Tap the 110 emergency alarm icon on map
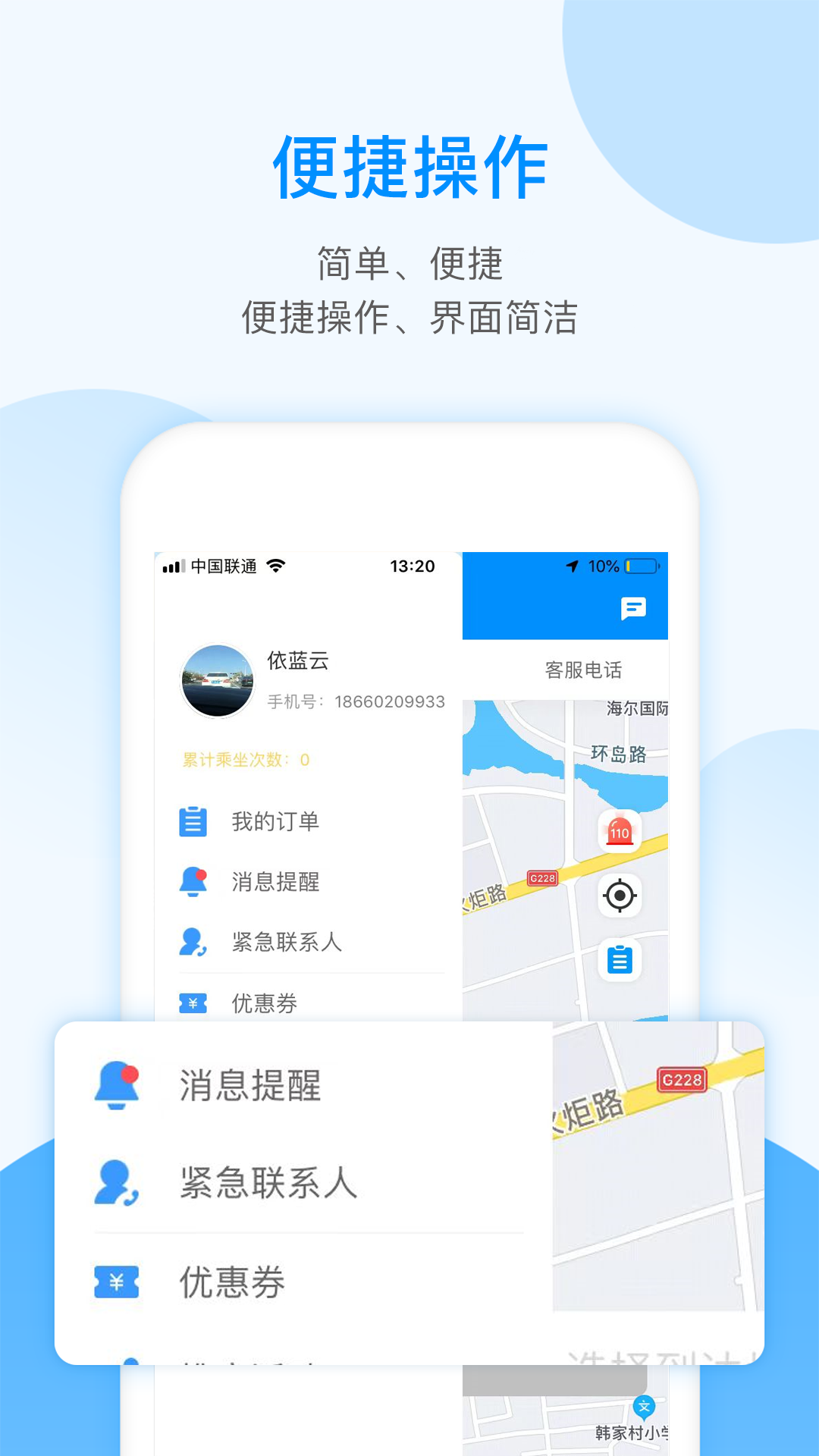 pos(620,832)
